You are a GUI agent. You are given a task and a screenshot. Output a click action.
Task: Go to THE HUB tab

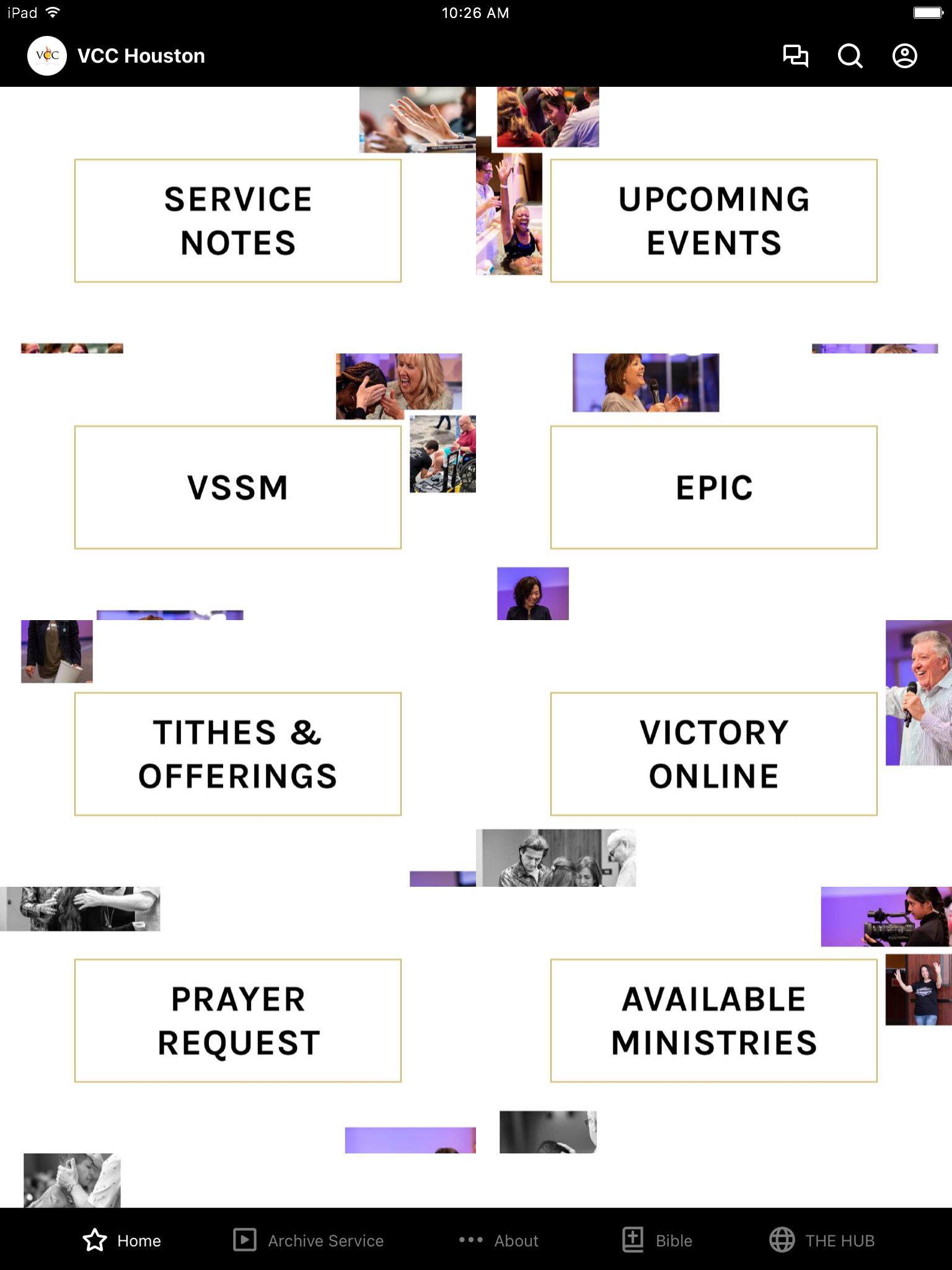822,1240
